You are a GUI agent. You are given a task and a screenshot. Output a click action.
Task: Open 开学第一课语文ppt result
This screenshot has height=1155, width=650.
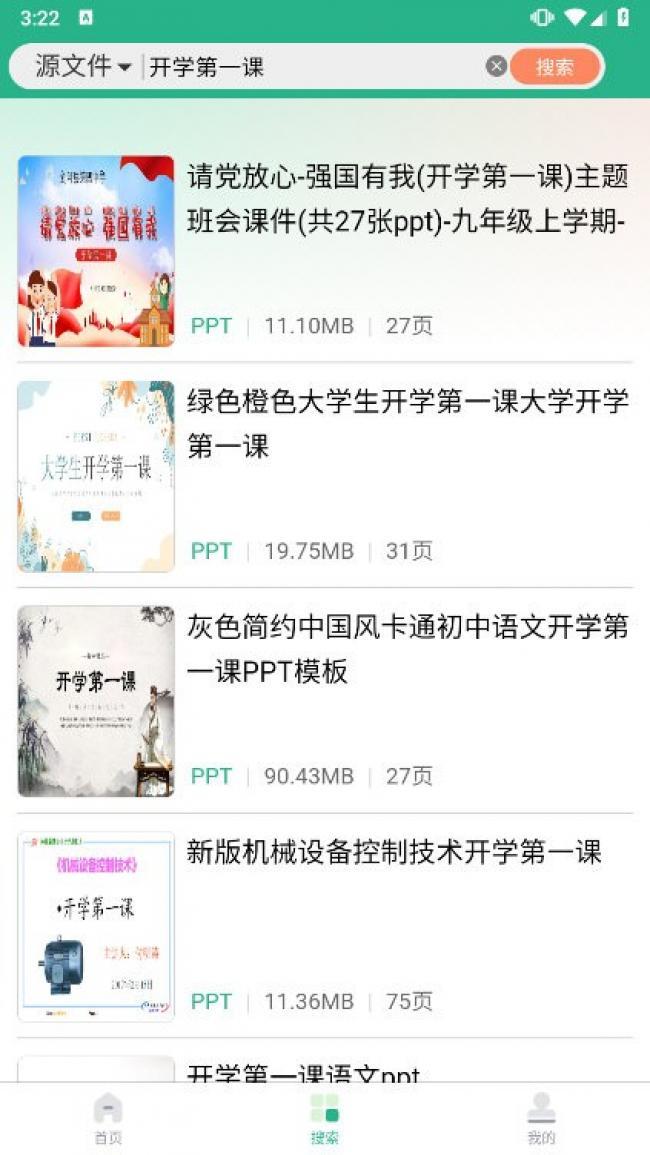coord(303,1072)
